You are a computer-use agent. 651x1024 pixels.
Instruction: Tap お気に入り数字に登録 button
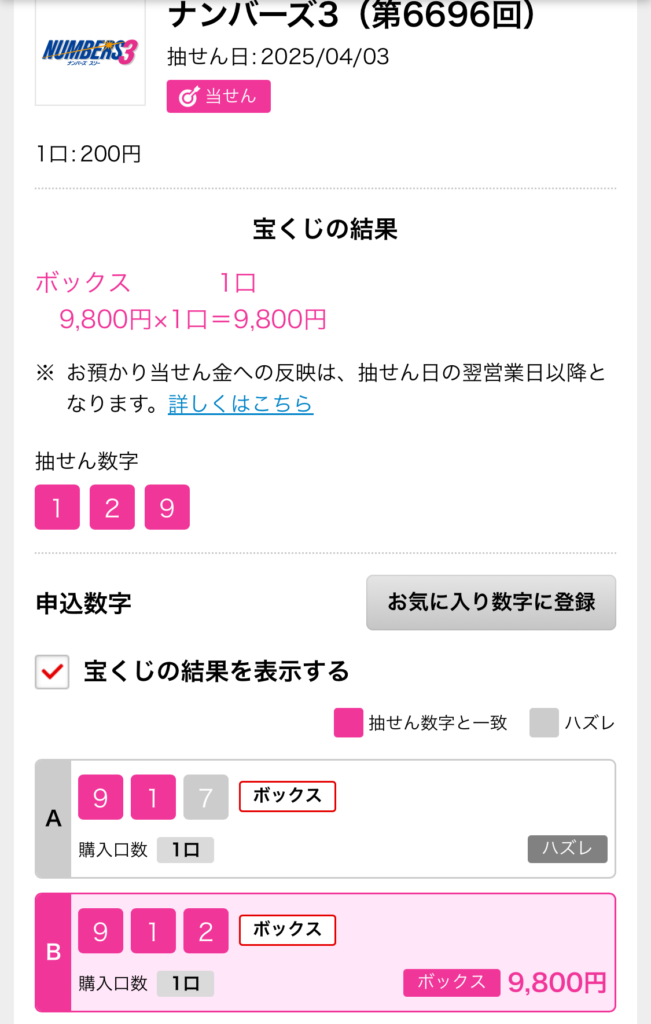[491, 602]
